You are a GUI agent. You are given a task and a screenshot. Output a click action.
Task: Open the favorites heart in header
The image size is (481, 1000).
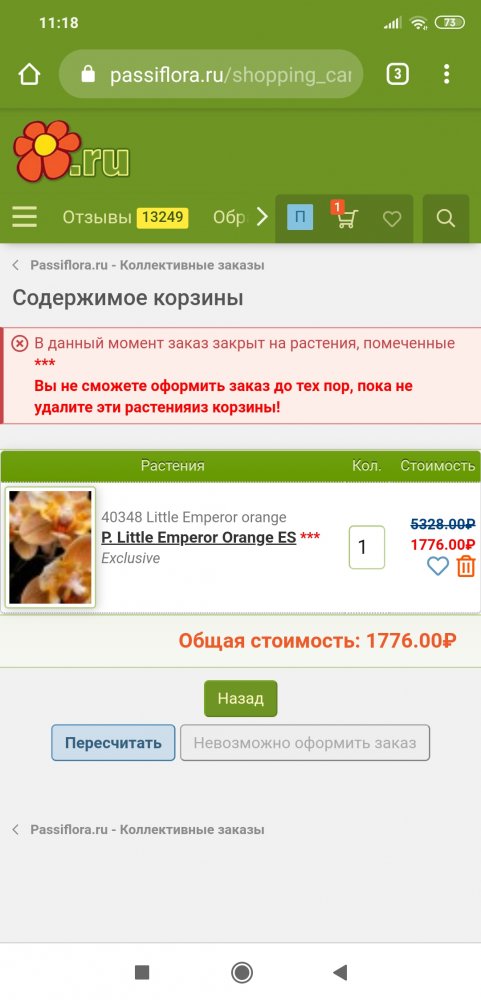(392, 219)
